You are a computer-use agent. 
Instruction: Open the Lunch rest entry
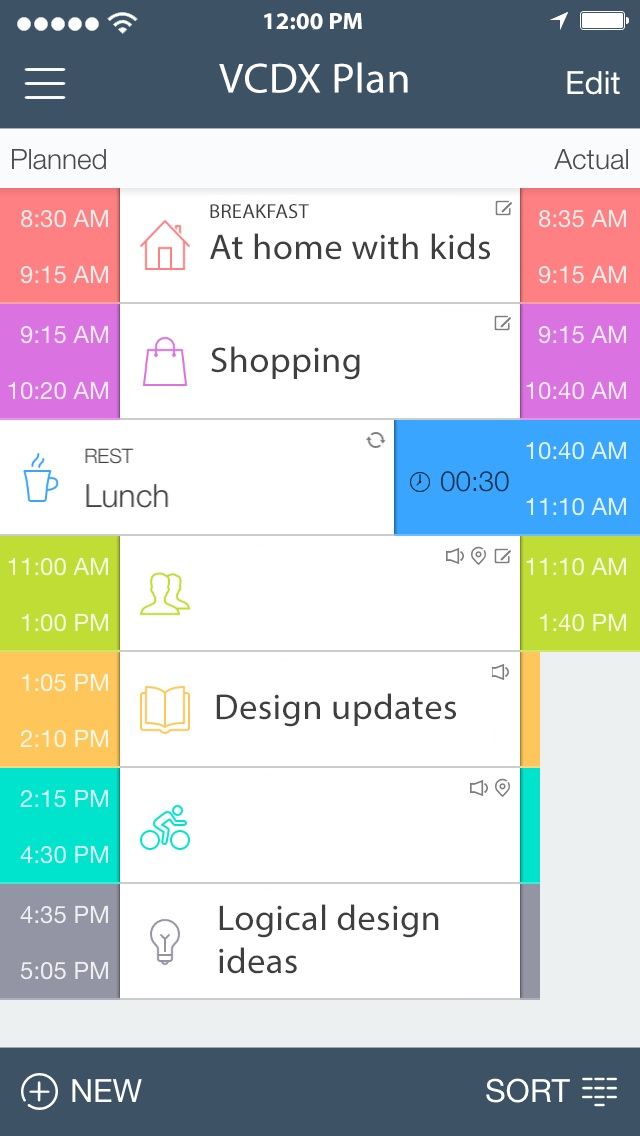[200, 480]
